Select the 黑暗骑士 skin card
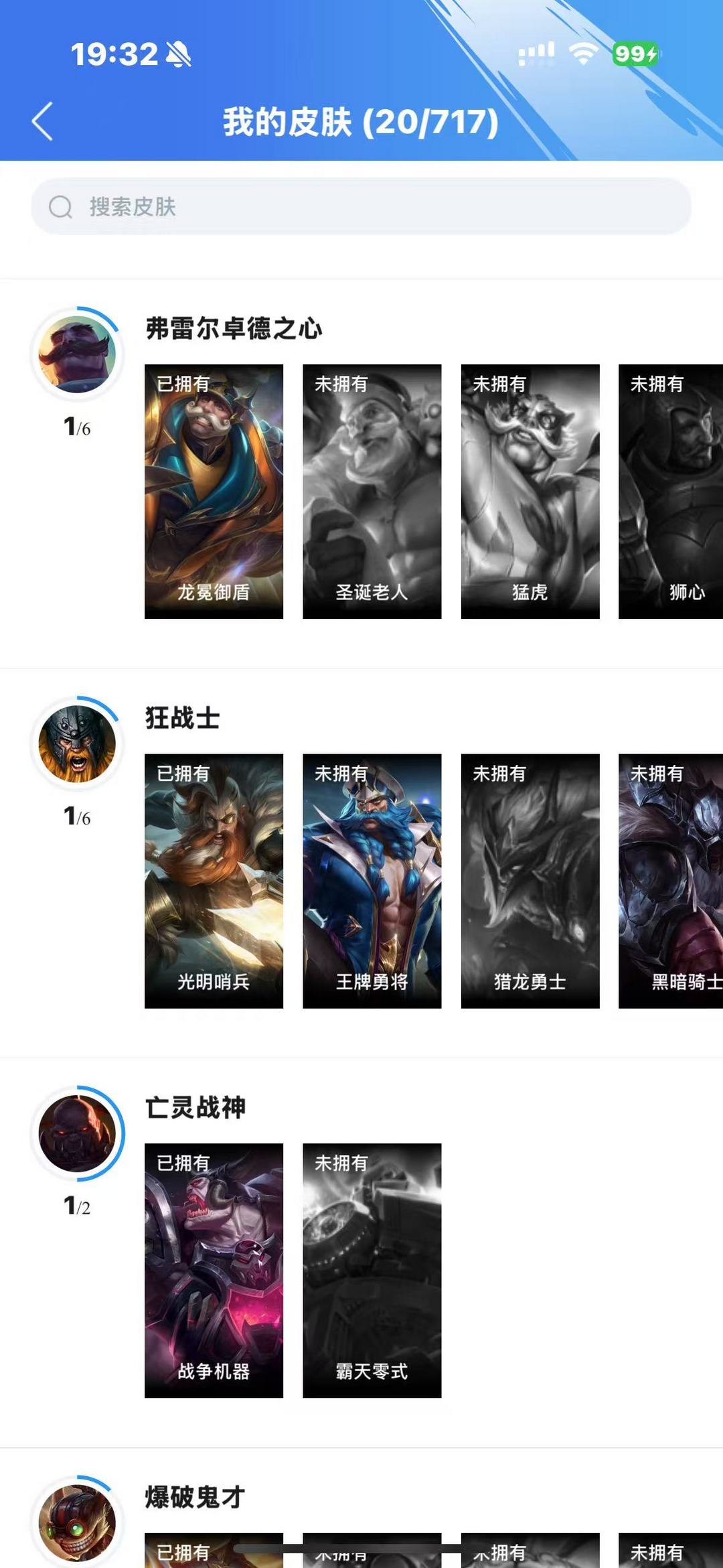This screenshot has height=1568, width=723. tap(671, 881)
